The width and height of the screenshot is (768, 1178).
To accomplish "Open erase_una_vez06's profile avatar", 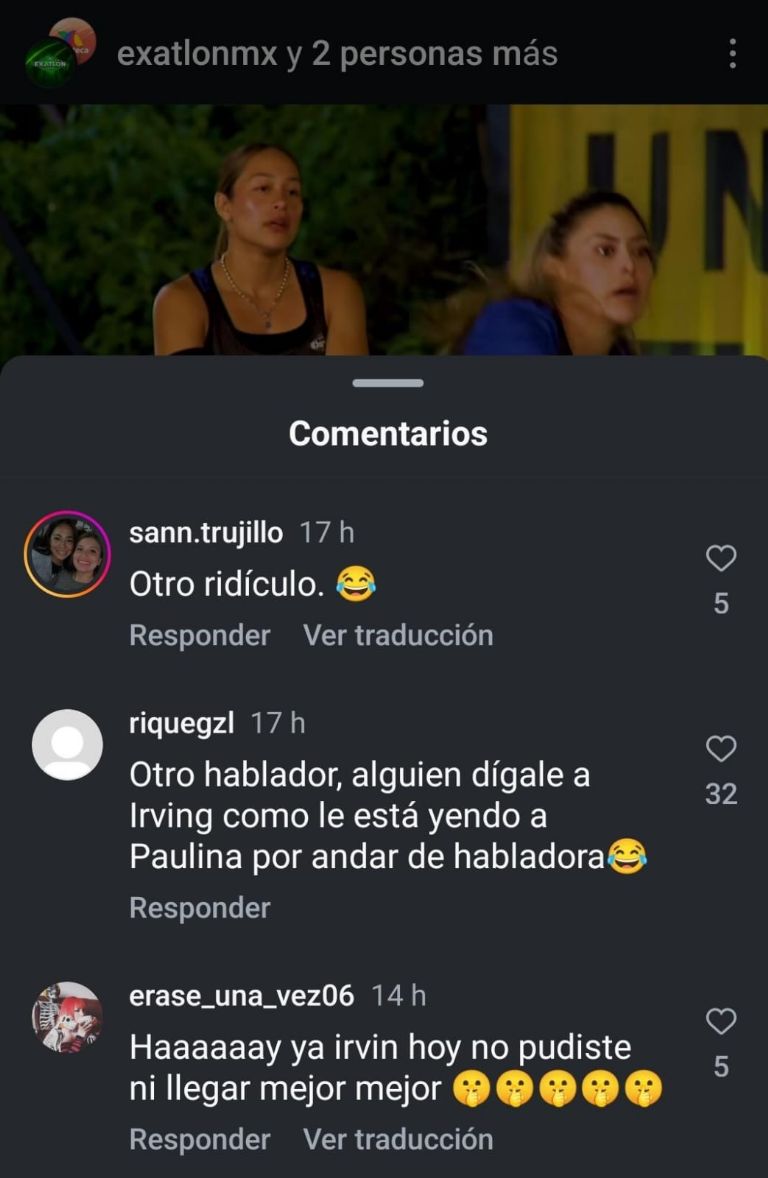I will tap(67, 1017).
